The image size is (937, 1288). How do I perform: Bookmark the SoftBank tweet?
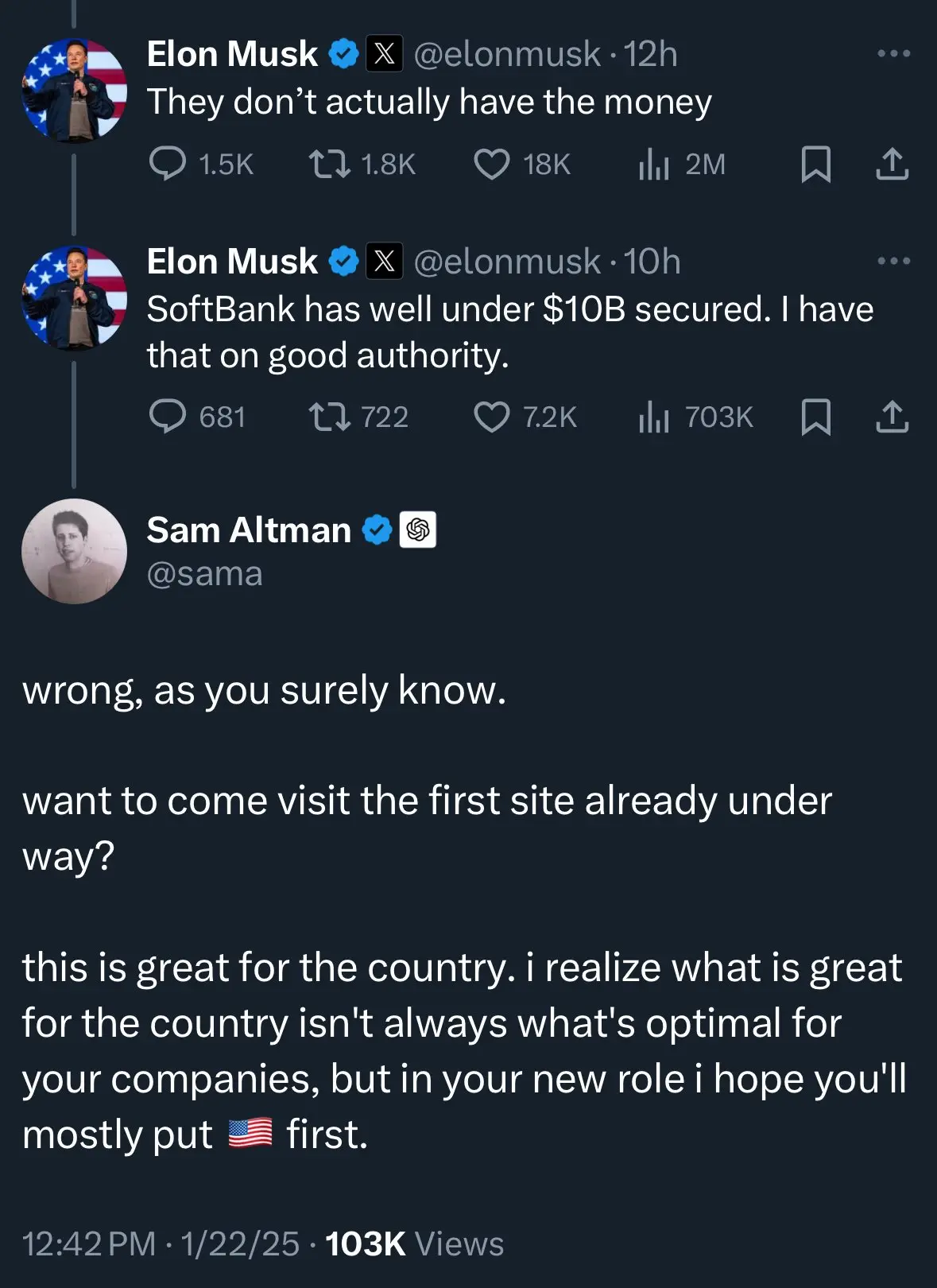coord(815,417)
